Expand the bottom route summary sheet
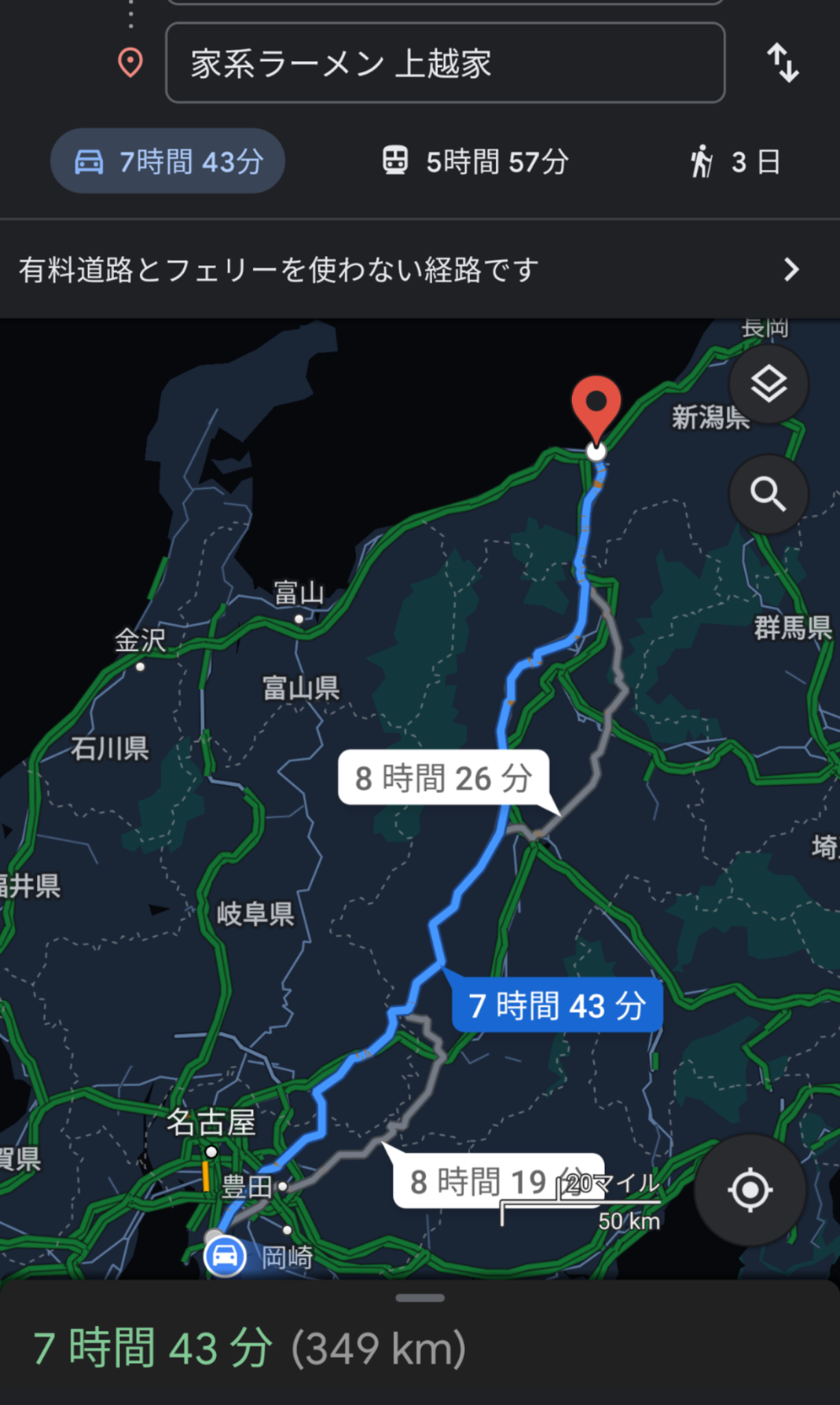 [x=420, y=1298]
